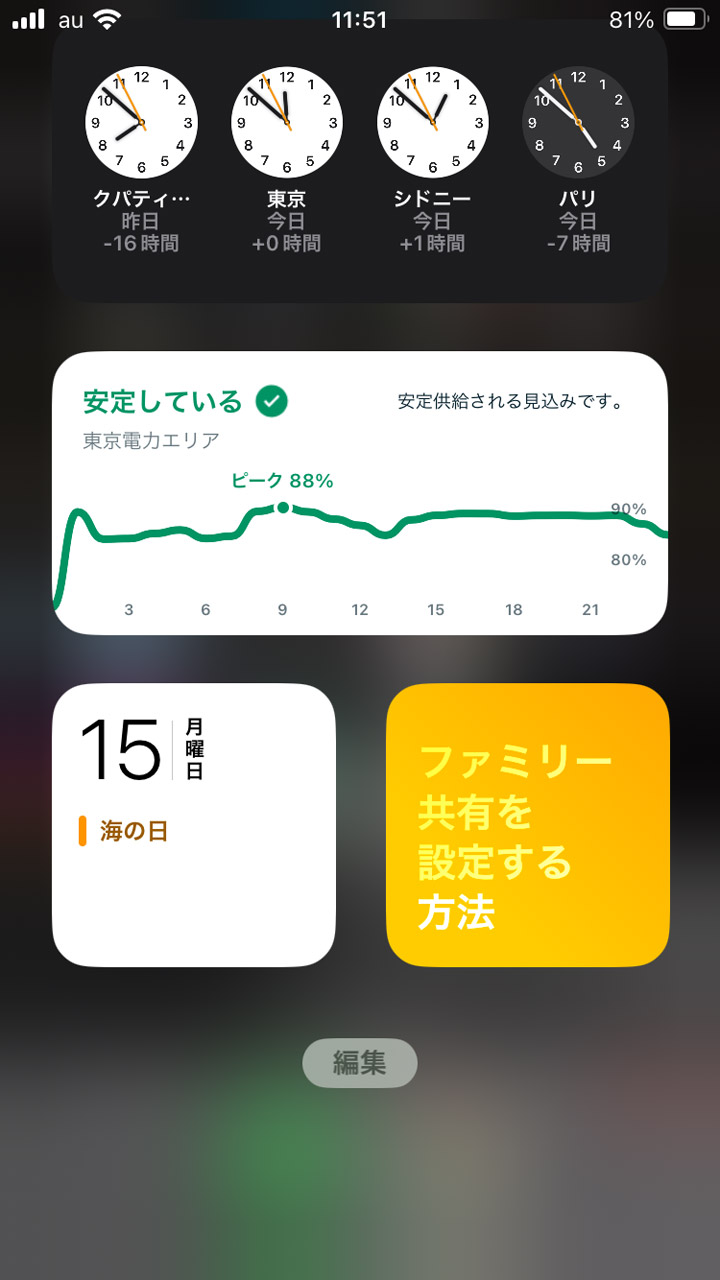Tap the 東京 clock icon
The height and width of the screenshot is (1280, 720).
287,122
